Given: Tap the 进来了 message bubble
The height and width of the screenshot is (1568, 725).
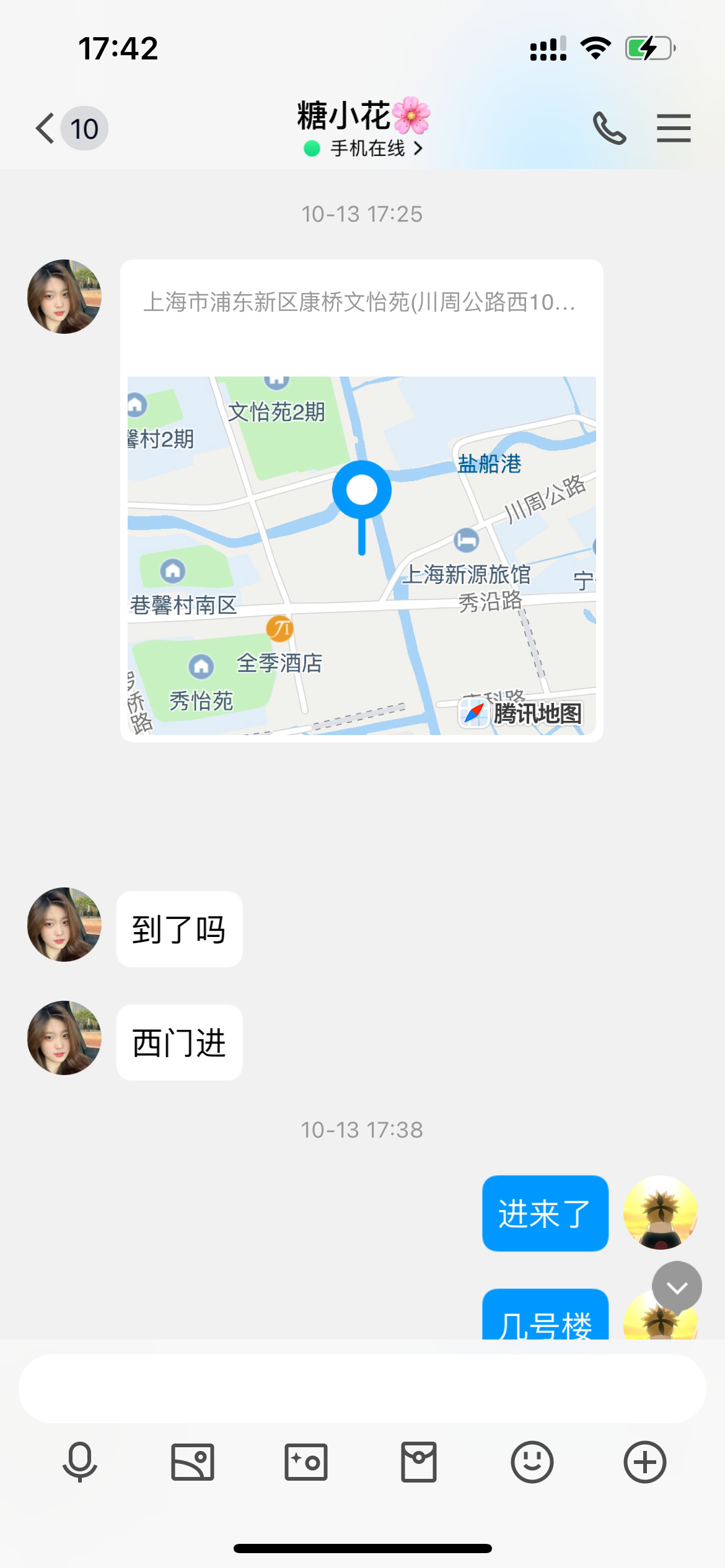Looking at the screenshot, I should coord(545,1214).
